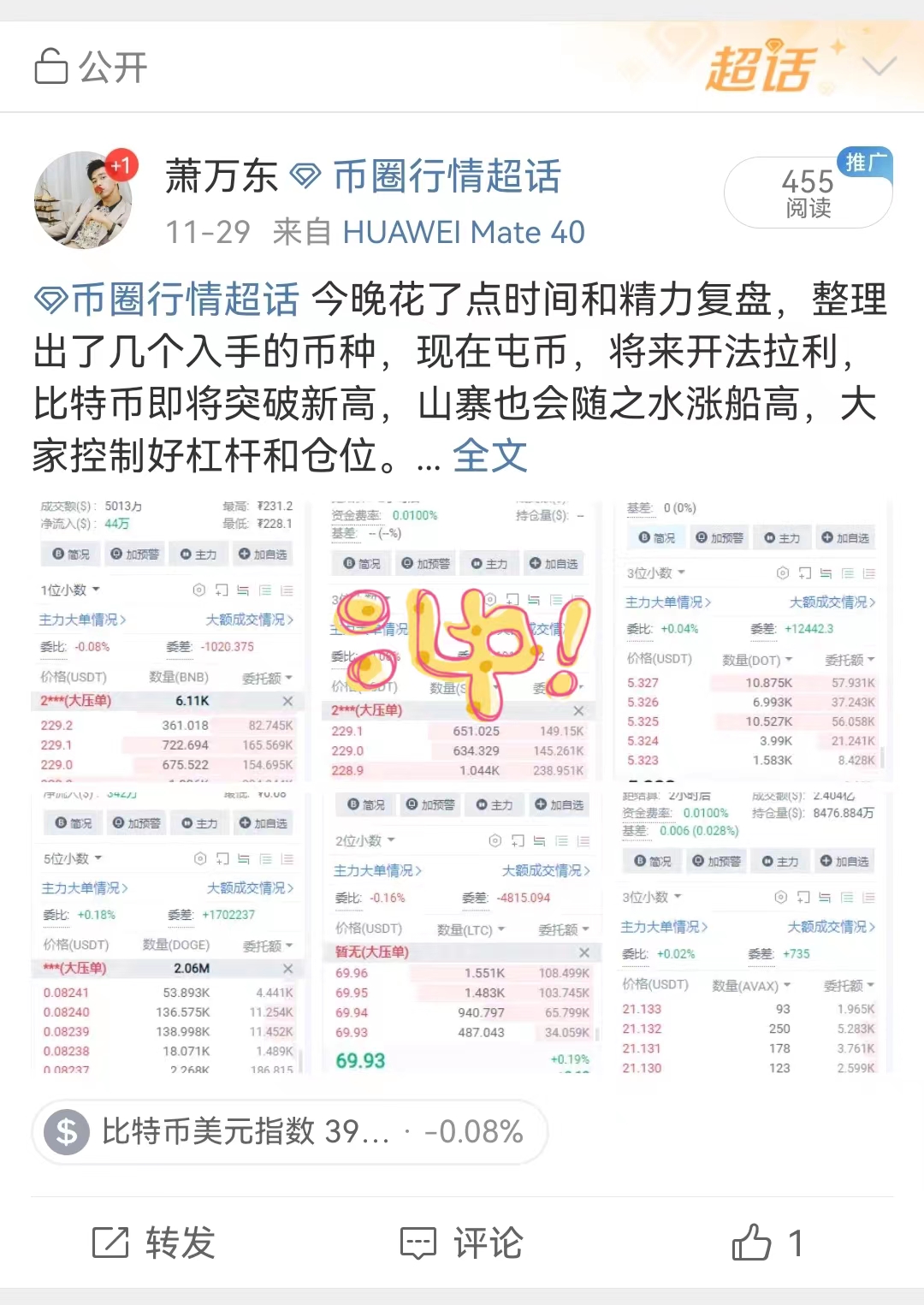924x1305 pixels.
Task: Tap the 公开 visibility label
Action: (x=92, y=67)
